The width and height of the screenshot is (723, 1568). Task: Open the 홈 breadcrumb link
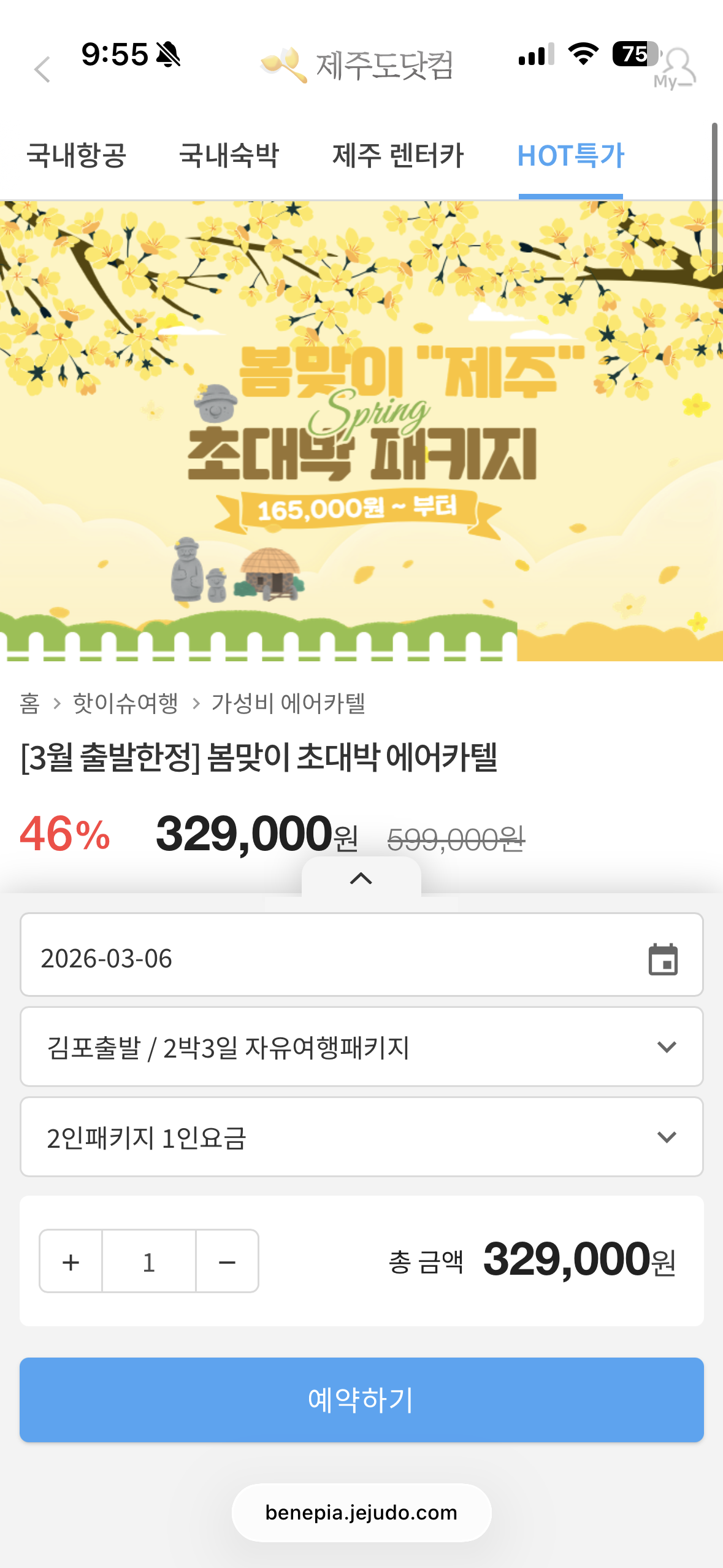[29, 703]
